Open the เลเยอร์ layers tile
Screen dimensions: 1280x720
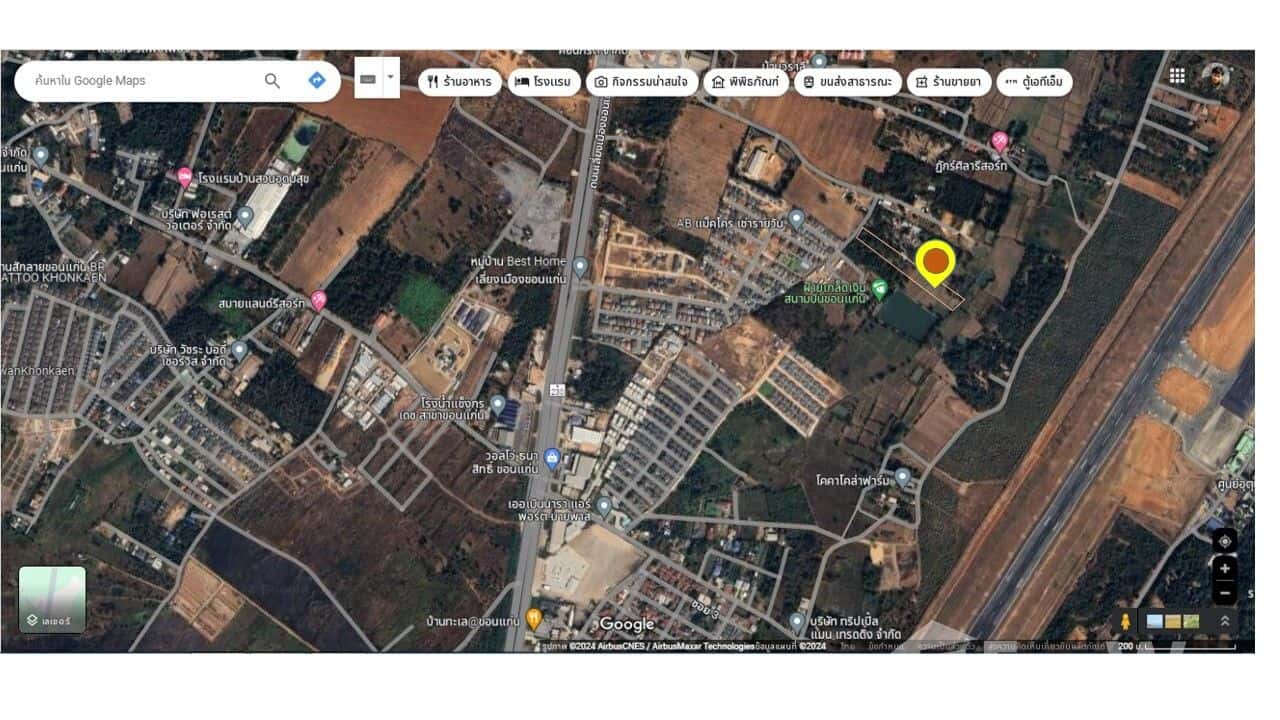(x=52, y=599)
